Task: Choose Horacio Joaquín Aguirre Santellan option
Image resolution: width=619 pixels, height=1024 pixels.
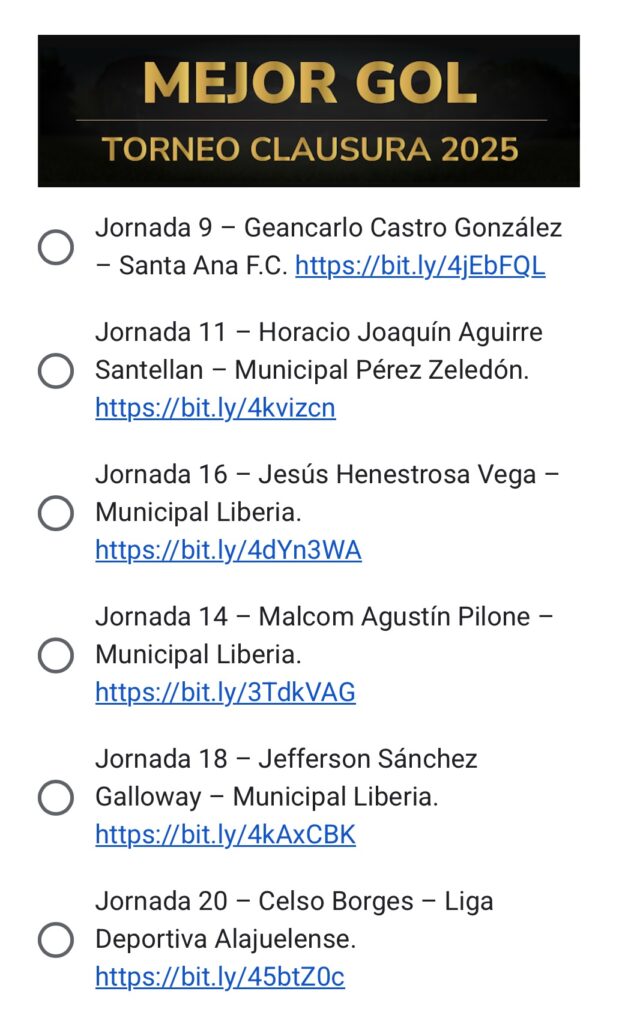Action: pos(55,370)
